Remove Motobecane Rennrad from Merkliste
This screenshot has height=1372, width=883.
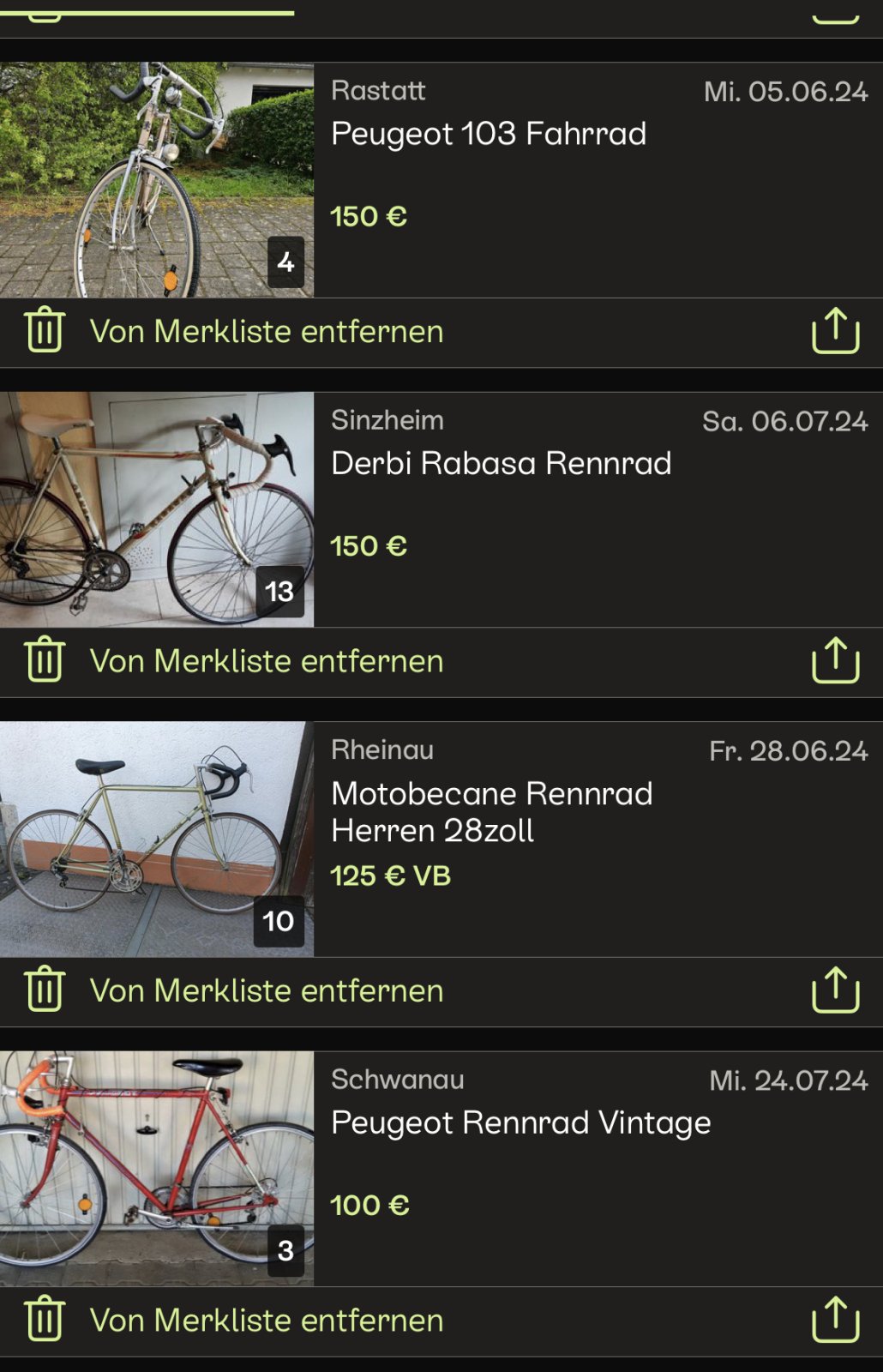233,991
